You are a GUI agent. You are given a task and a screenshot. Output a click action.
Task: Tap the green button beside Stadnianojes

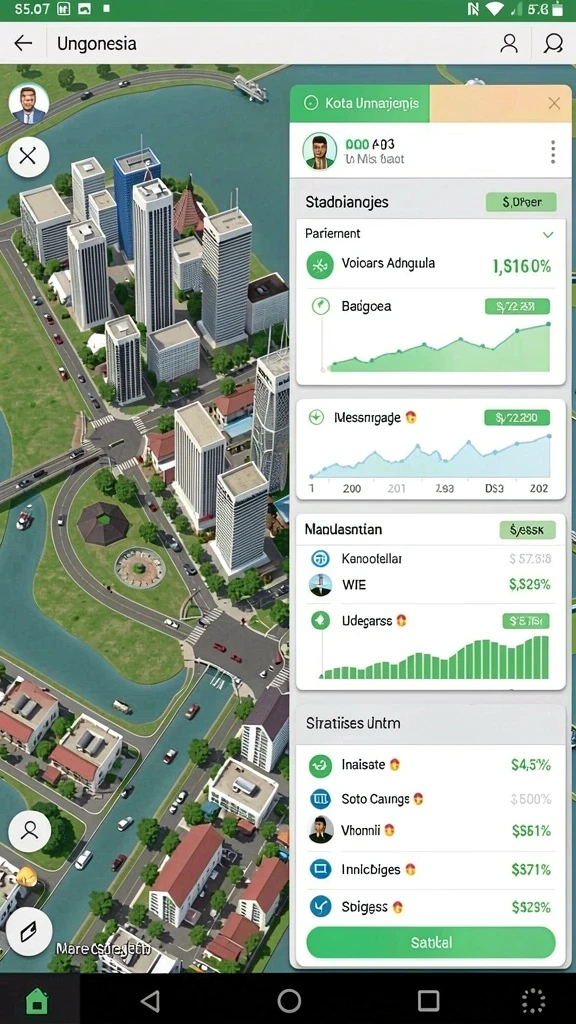(x=521, y=202)
